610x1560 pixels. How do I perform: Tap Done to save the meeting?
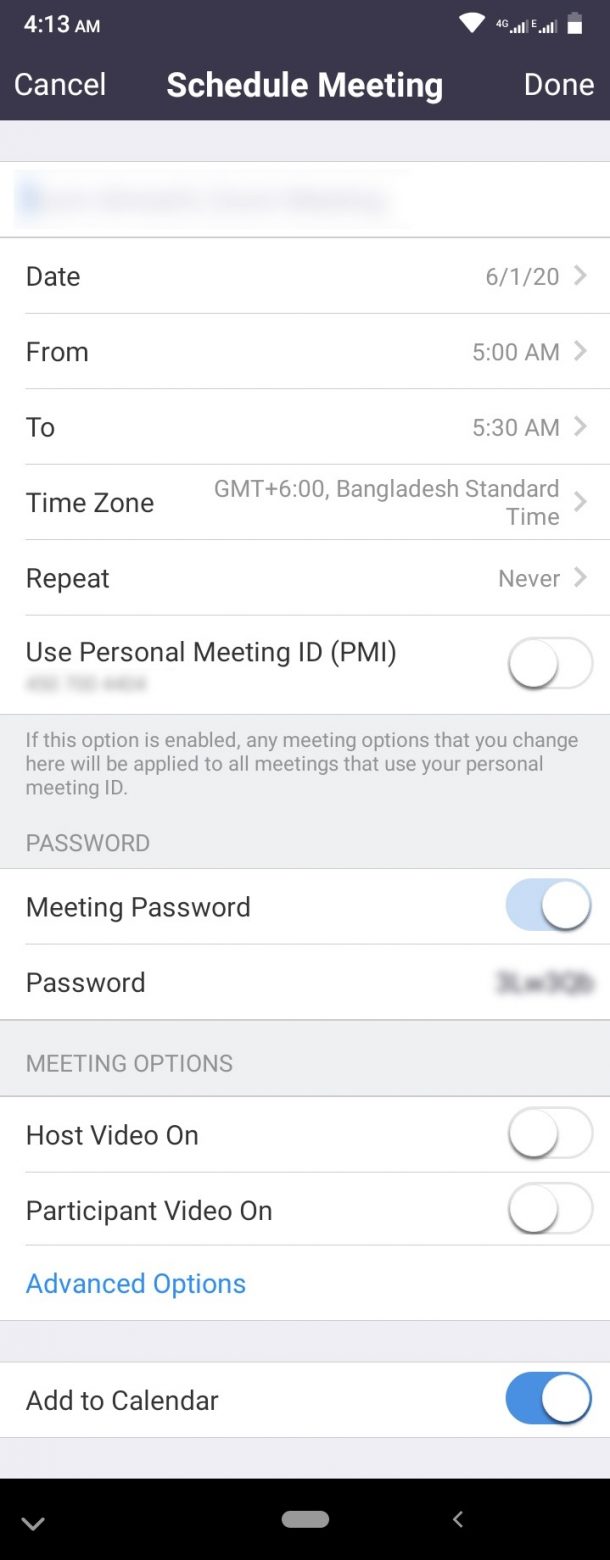coord(558,85)
